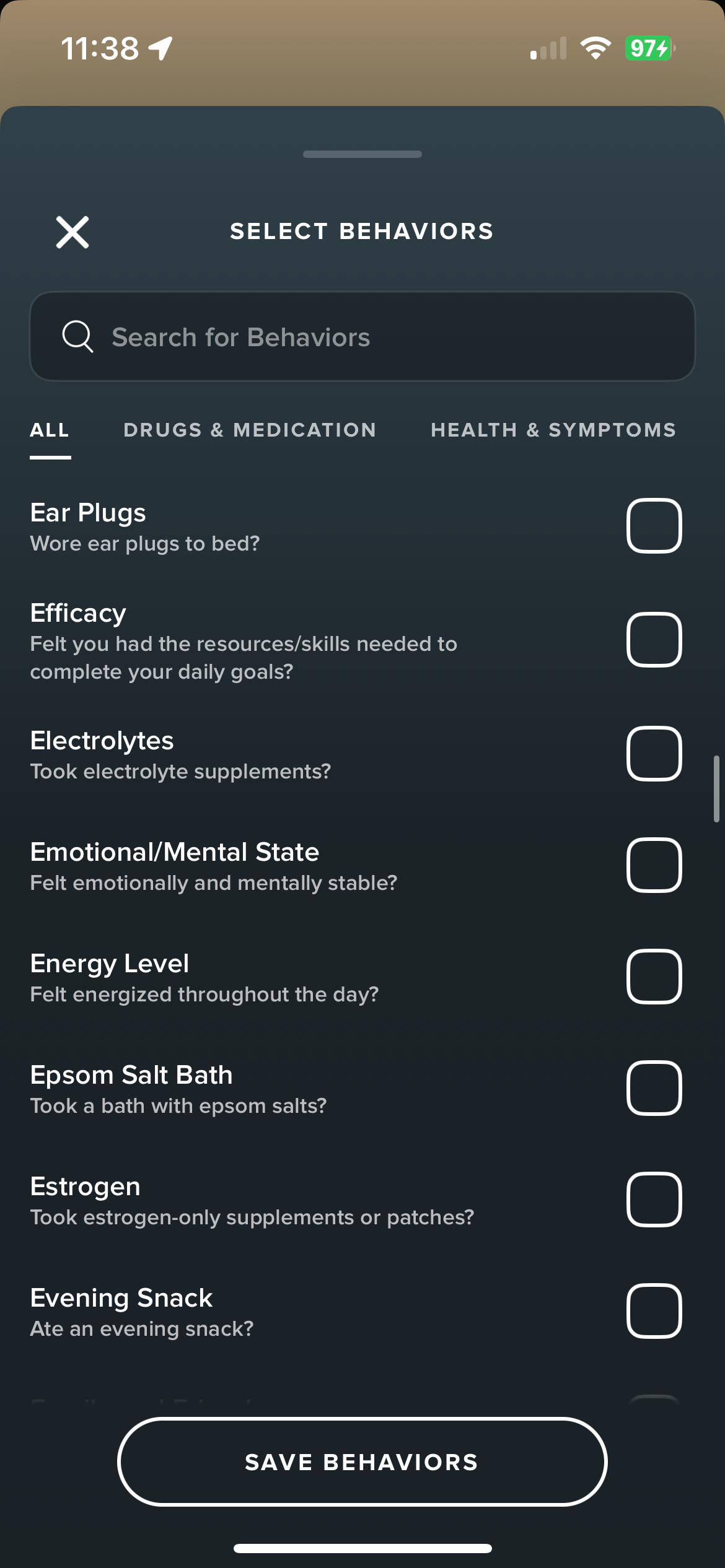Tap the Search for Behaviors field
This screenshot has height=1568, width=725.
362,336
